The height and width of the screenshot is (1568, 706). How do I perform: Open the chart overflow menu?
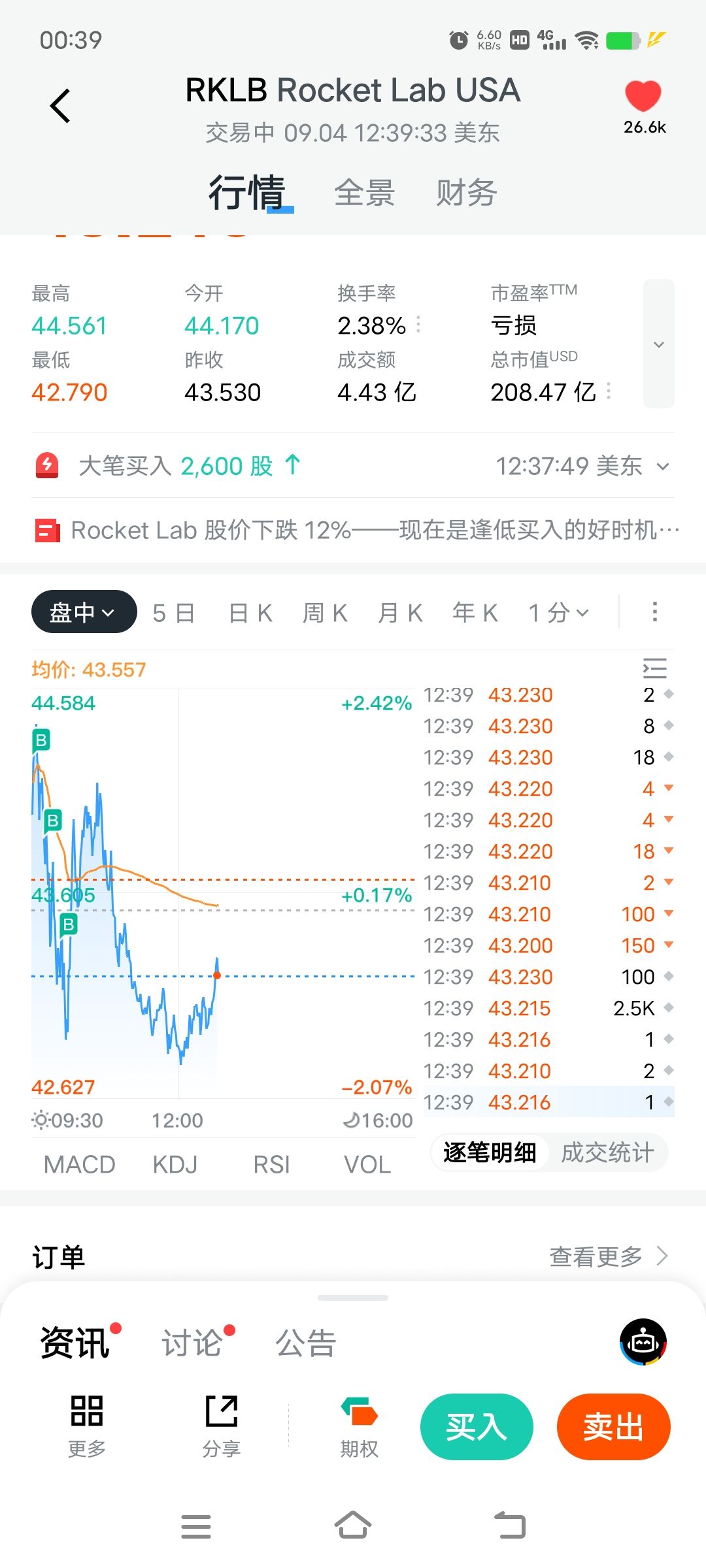(654, 612)
